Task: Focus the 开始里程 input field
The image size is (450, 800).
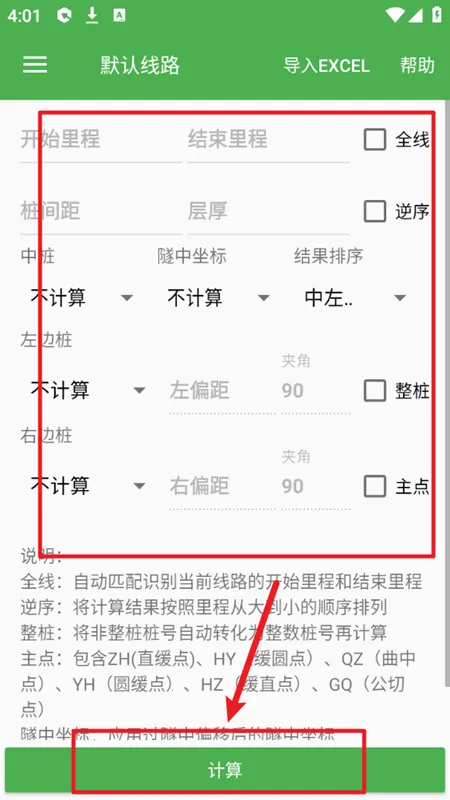Action: point(101,139)
